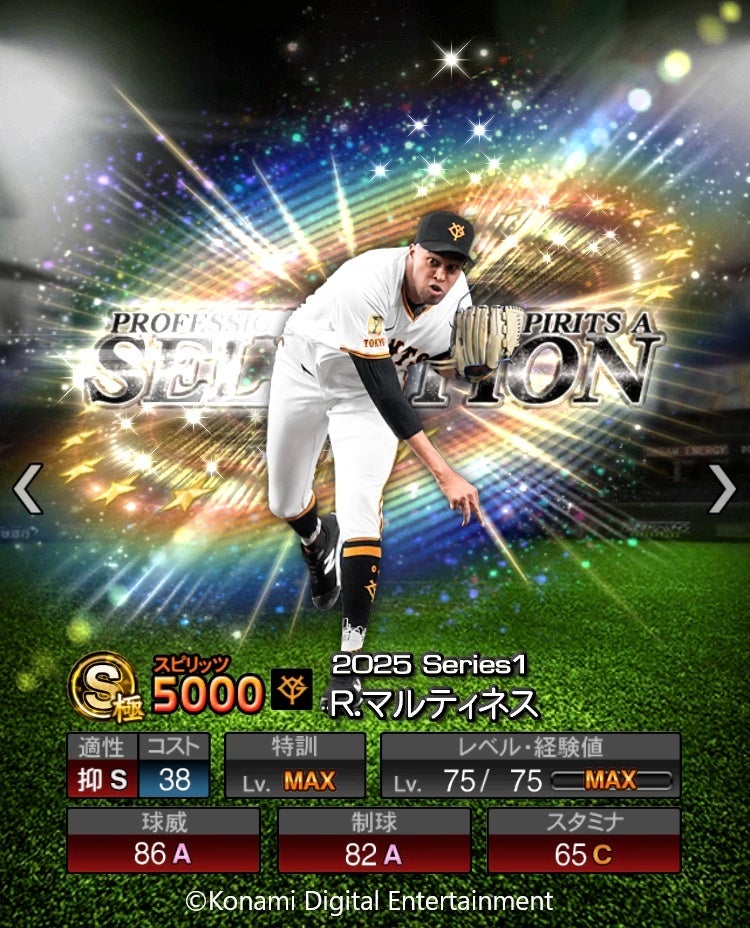Go to the next player card arrow
Screen dimensions: 750x928
coord(722,489)
